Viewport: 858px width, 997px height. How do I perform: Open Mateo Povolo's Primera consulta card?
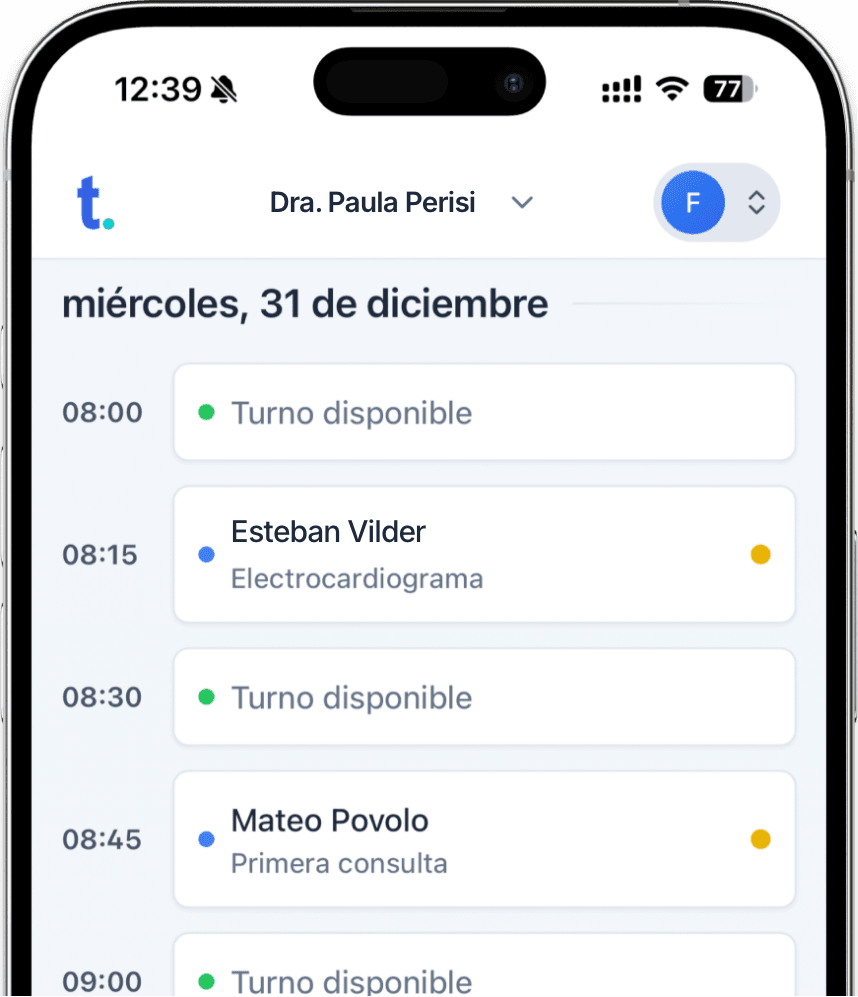[x=484, y=839]
